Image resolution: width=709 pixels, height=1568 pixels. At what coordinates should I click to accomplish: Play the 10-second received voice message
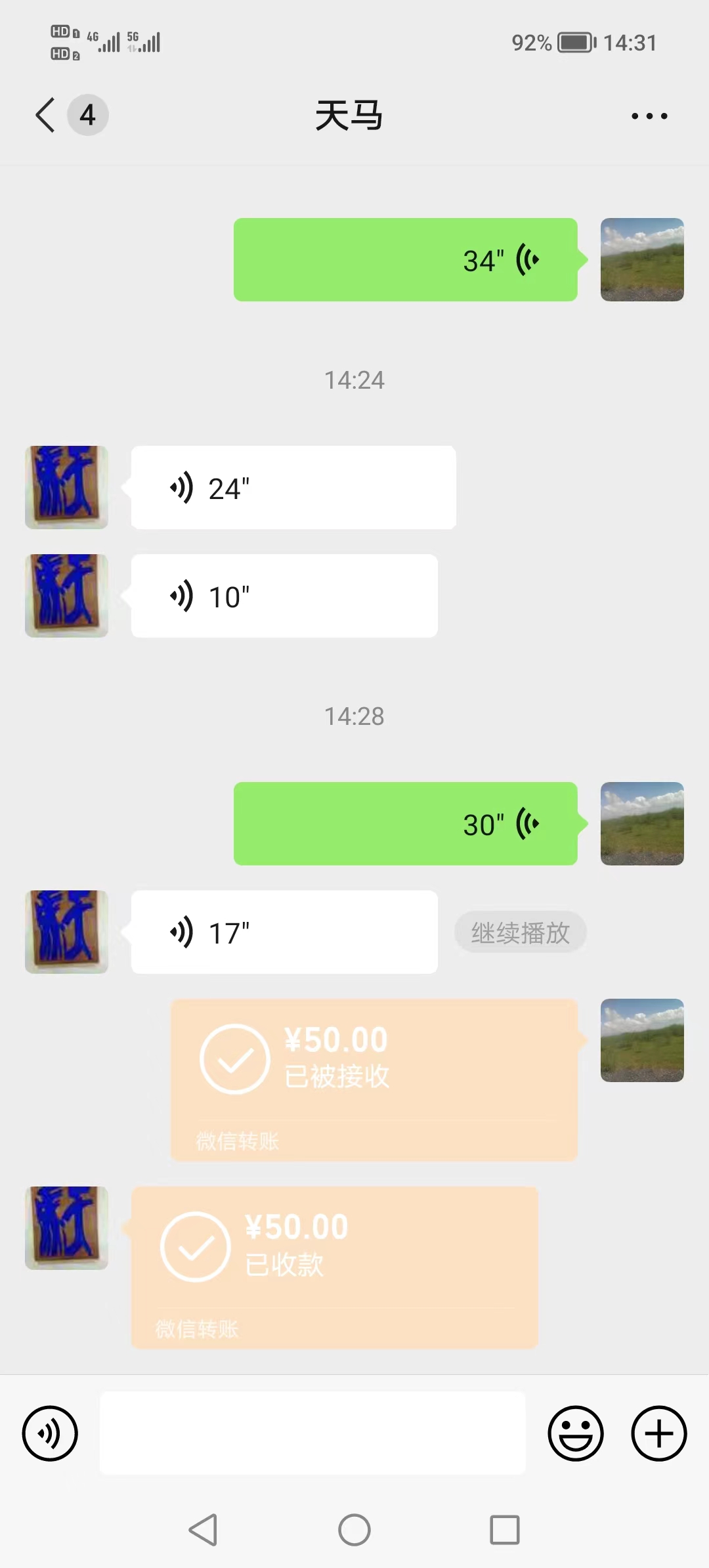(x=284, y=596)
